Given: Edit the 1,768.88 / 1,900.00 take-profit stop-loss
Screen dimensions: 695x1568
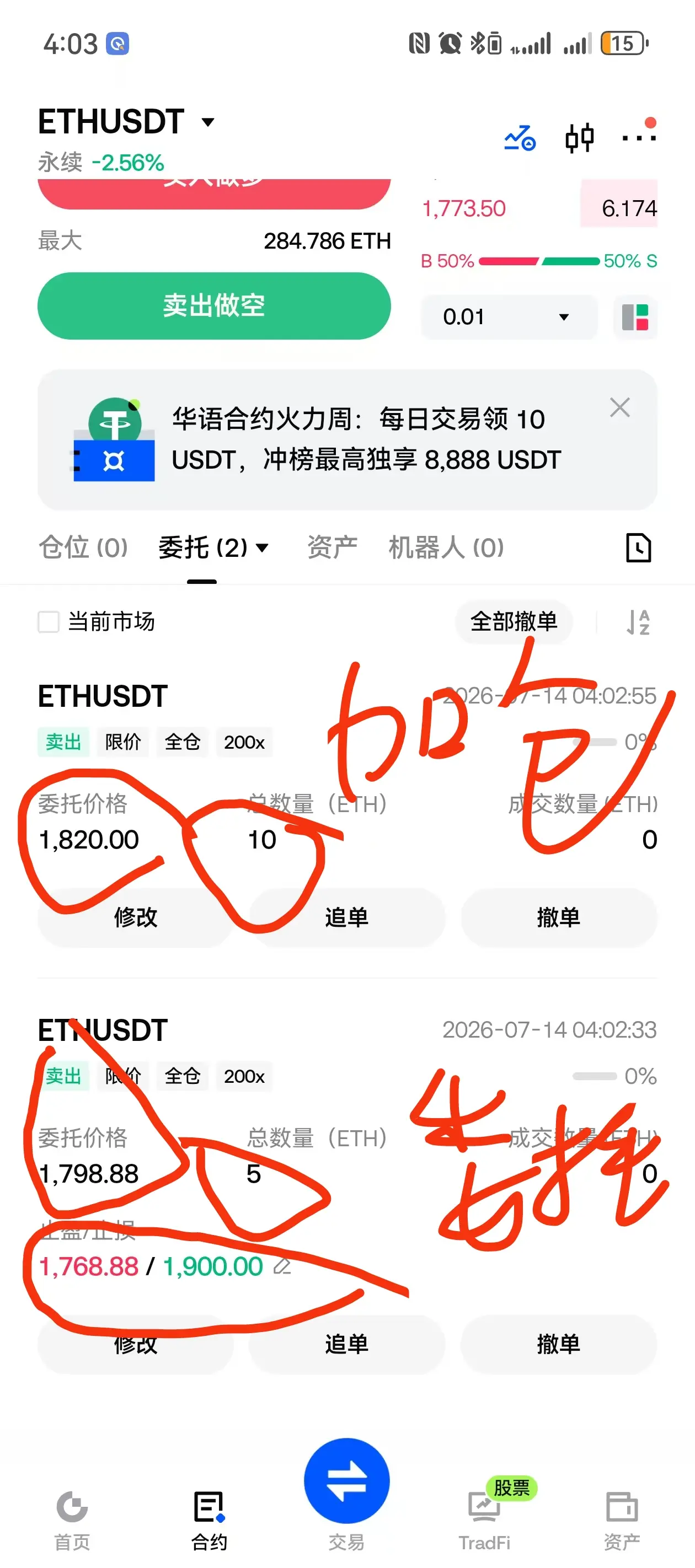Looking at the screenshot, I should click(x=282, y=1267).
